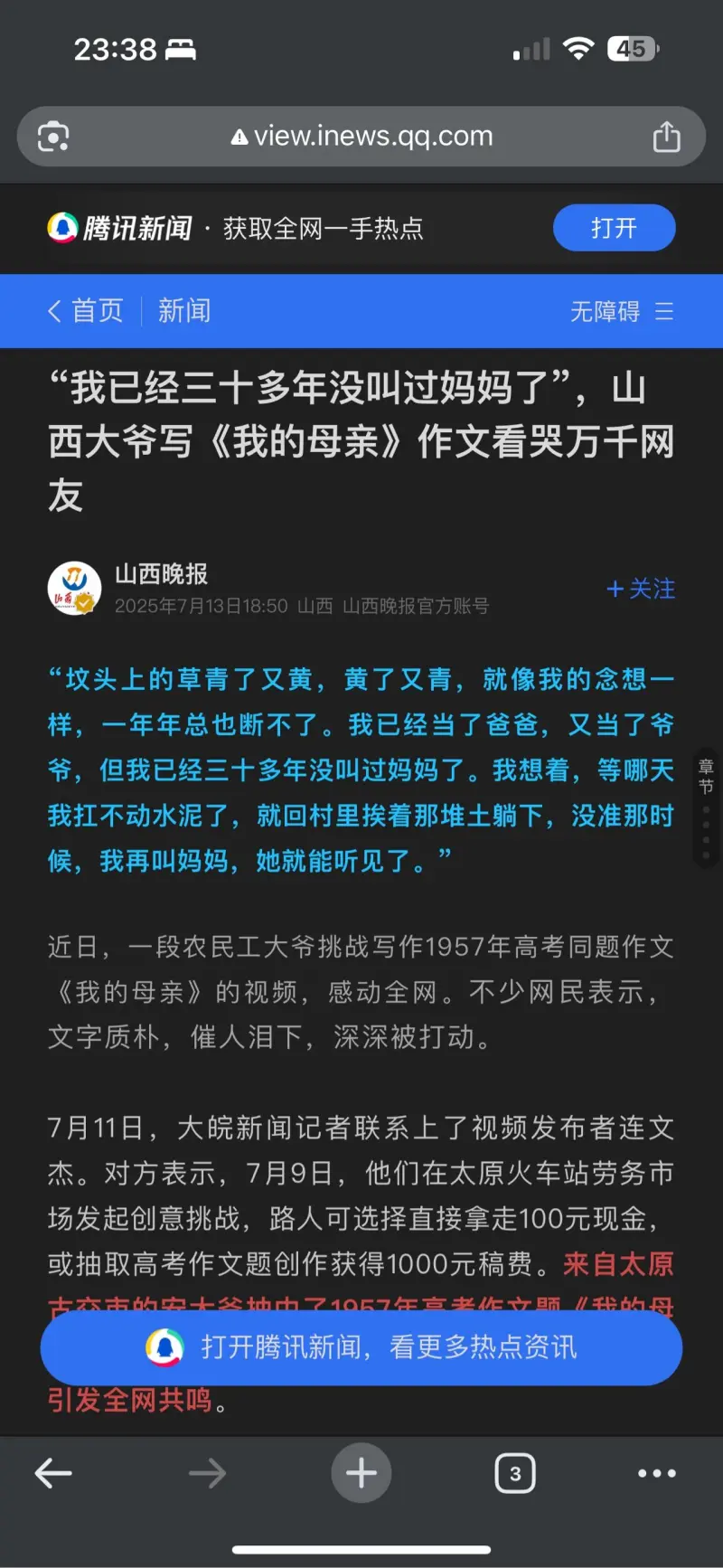This screenshot has width=723, height=1568.
Task: Open the browser overflow menu
Action: [657, 1473]
